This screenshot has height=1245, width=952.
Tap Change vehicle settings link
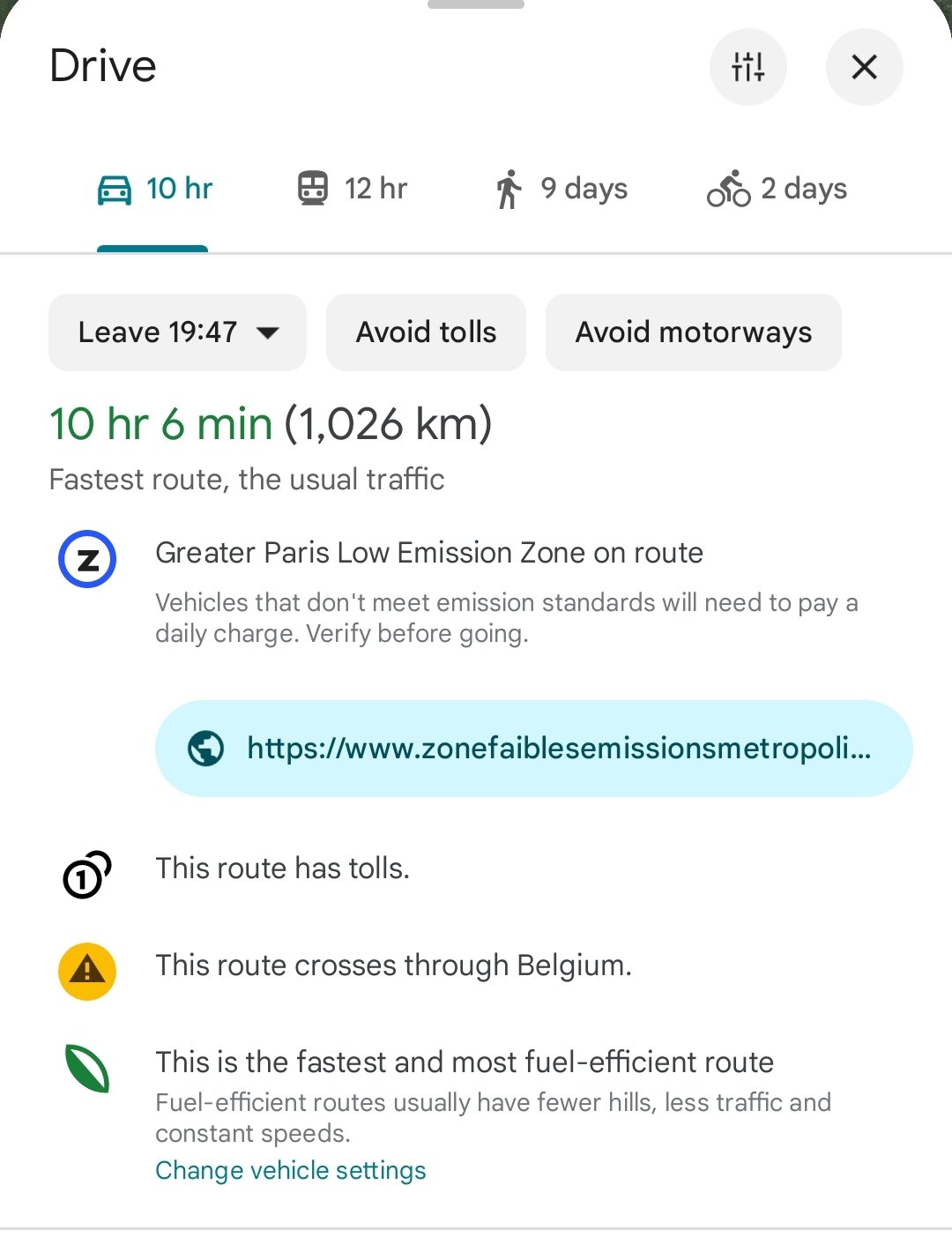[290, 1170]
